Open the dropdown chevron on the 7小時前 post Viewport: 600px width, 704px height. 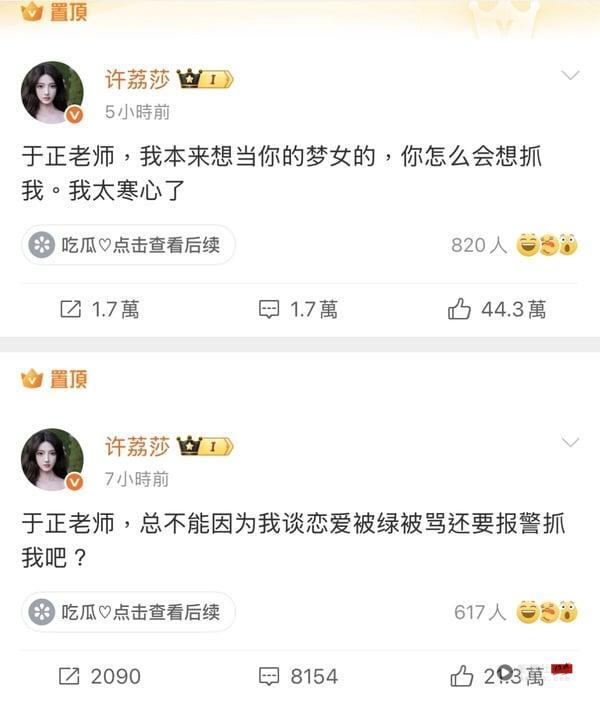pyautogui.click(x=570, y=443)
